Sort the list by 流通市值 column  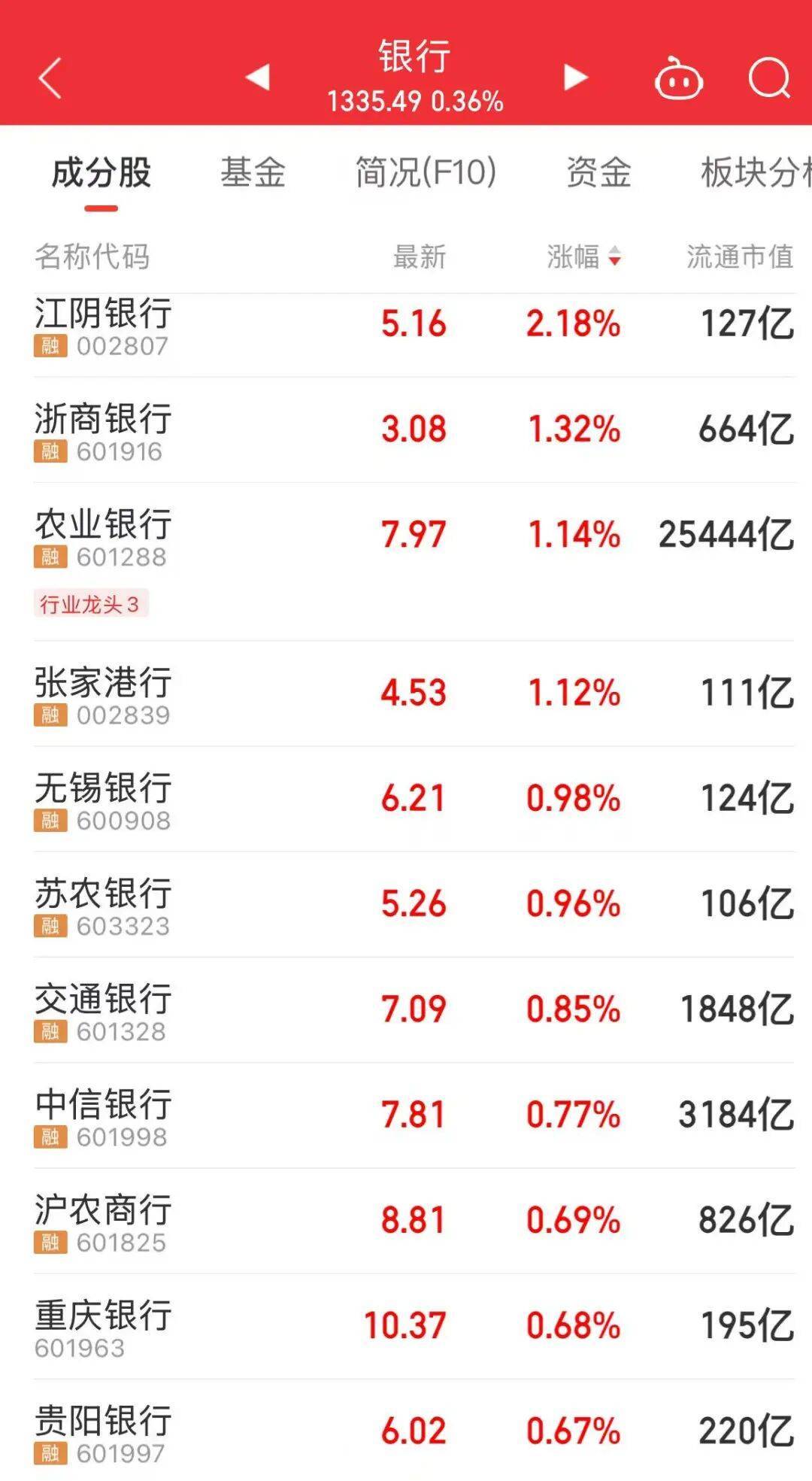point(740,257)
